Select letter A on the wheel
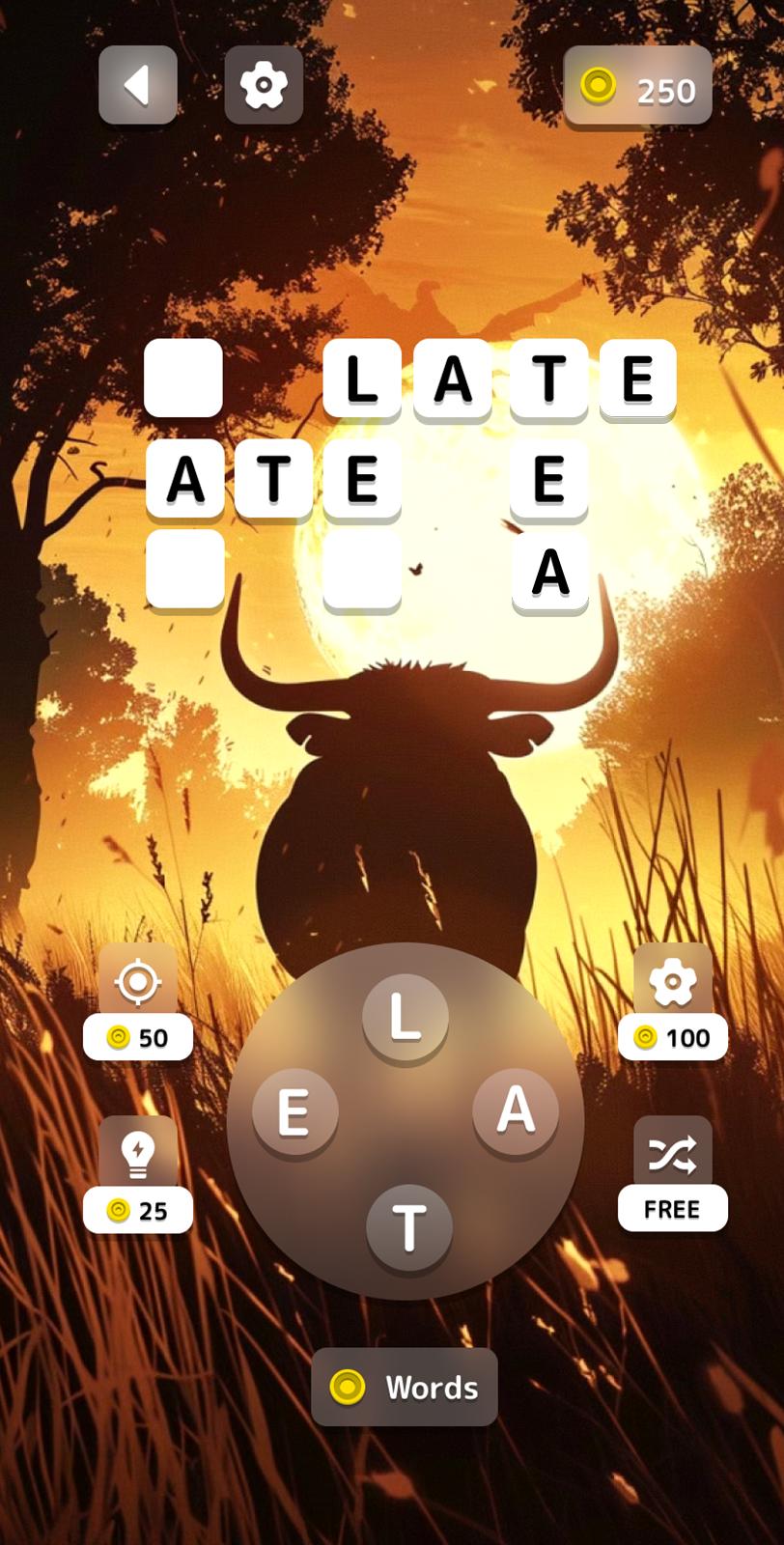 point(516,1110)
